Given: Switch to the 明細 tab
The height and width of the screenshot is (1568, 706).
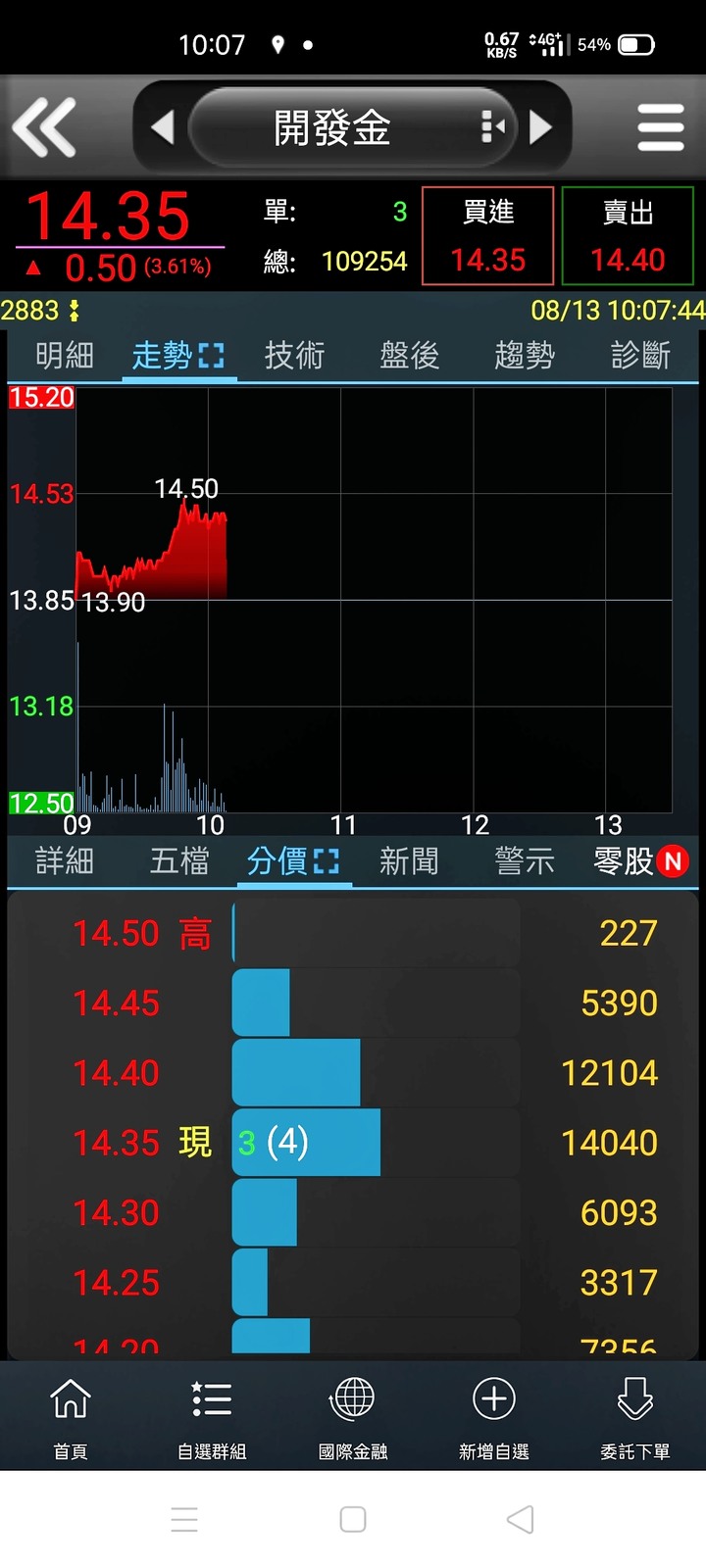Looking at the screenshot, I should tap(64, 355).
